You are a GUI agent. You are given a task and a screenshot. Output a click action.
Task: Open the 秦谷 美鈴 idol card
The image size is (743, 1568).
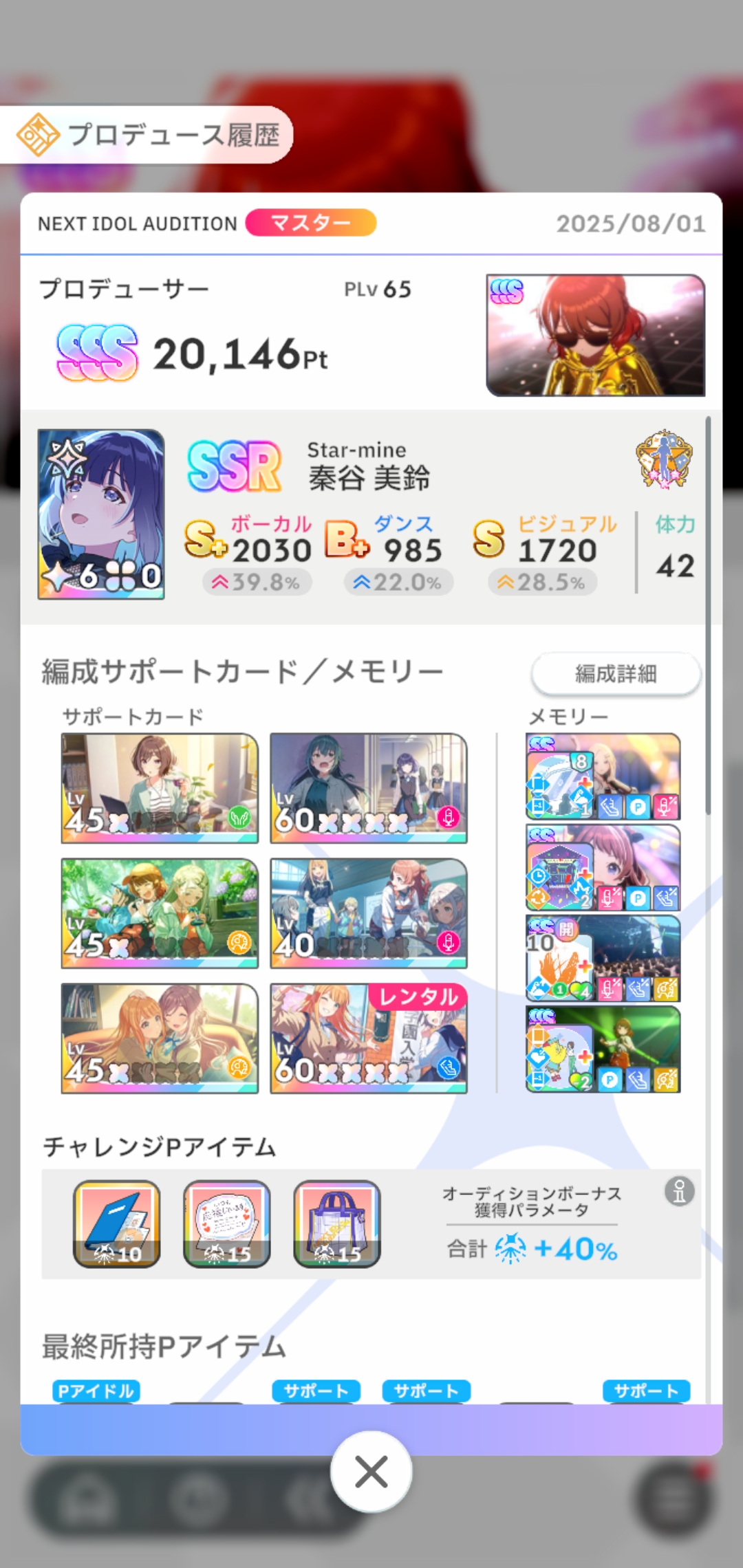[101, 514]
